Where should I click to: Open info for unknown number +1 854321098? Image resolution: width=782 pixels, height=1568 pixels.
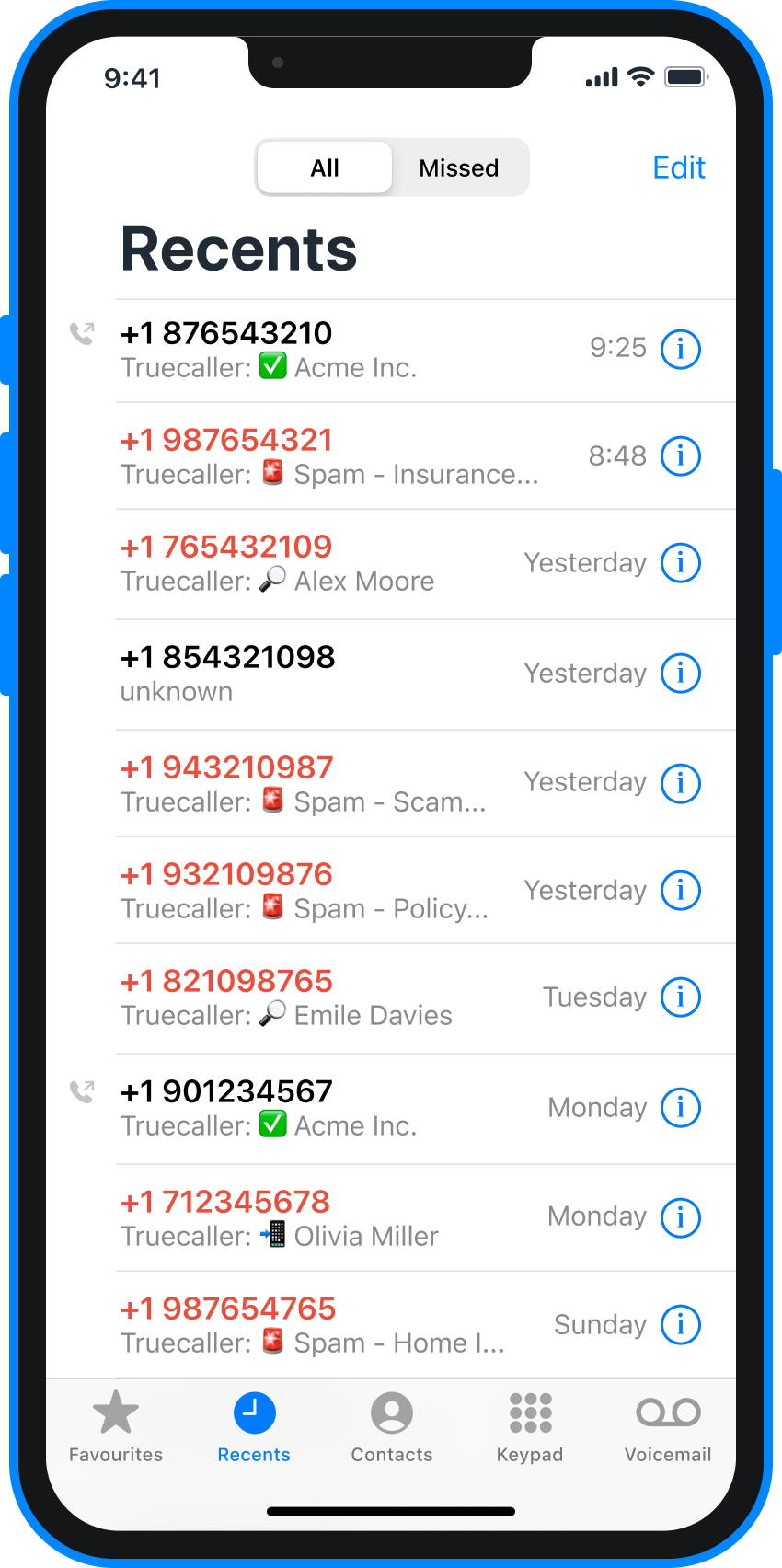[x=681, y=673]
